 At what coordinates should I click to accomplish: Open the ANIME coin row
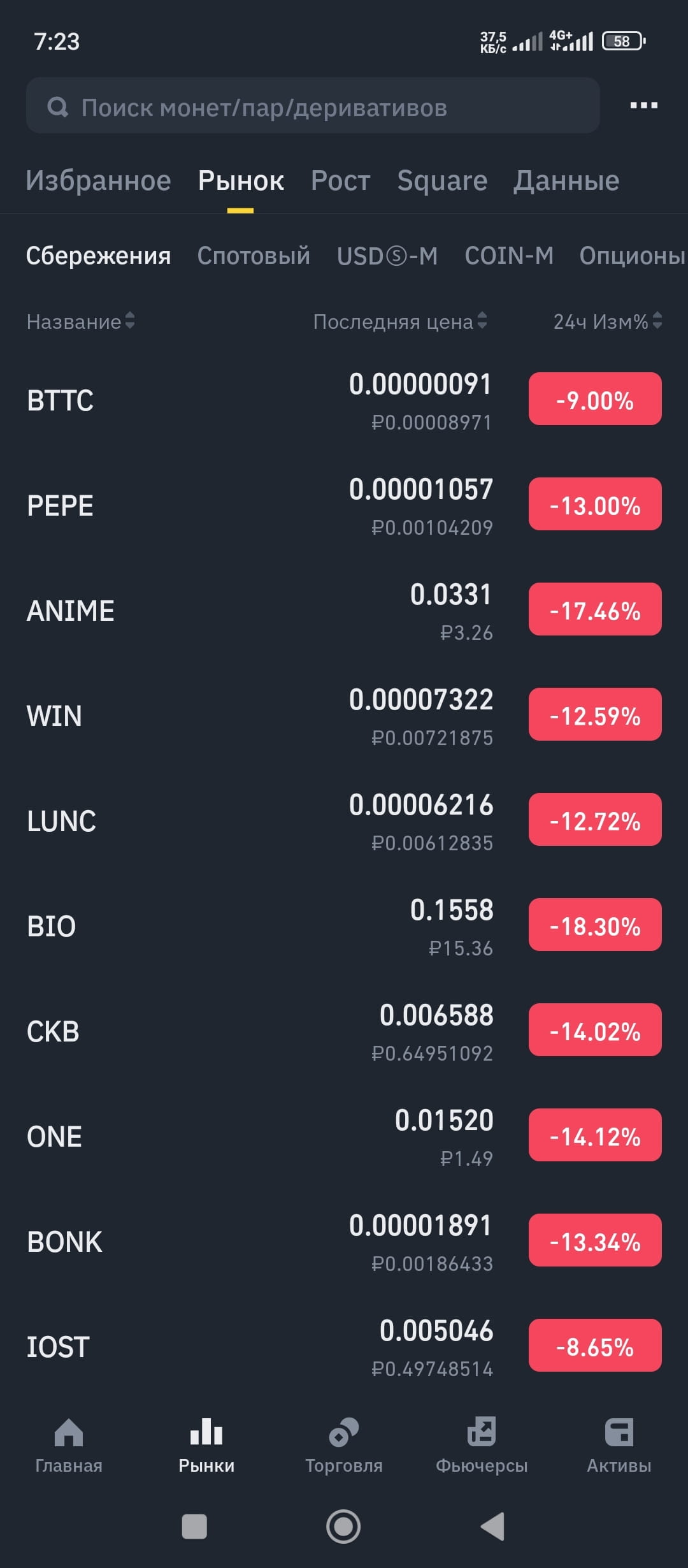tap(344, 611)
